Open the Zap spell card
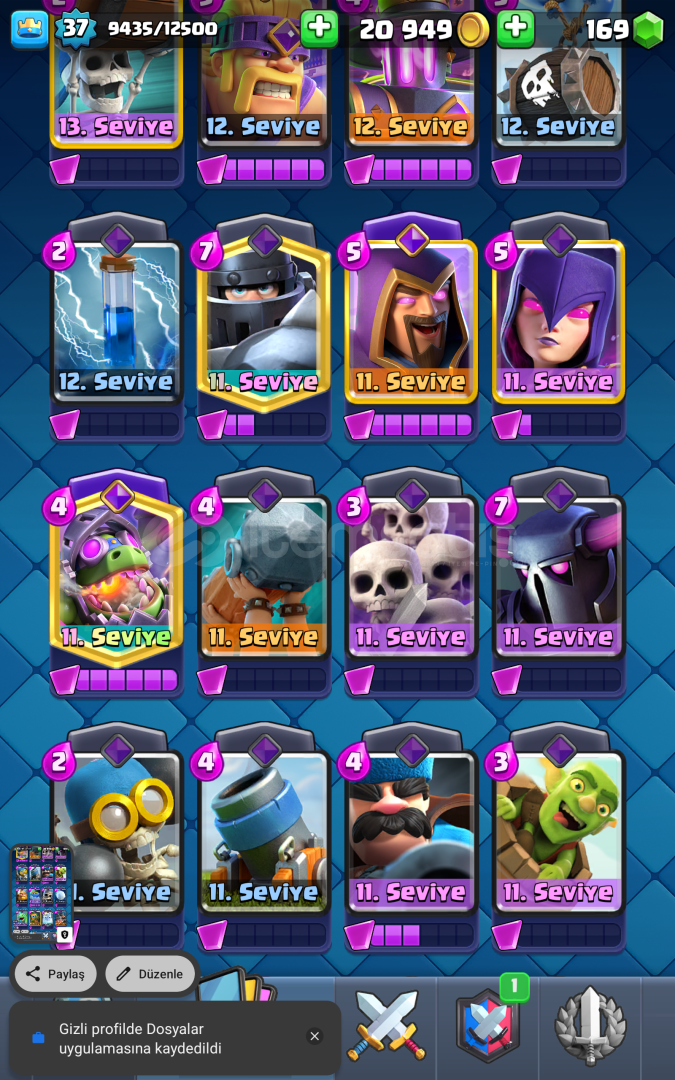 click(x=117, y=320)
